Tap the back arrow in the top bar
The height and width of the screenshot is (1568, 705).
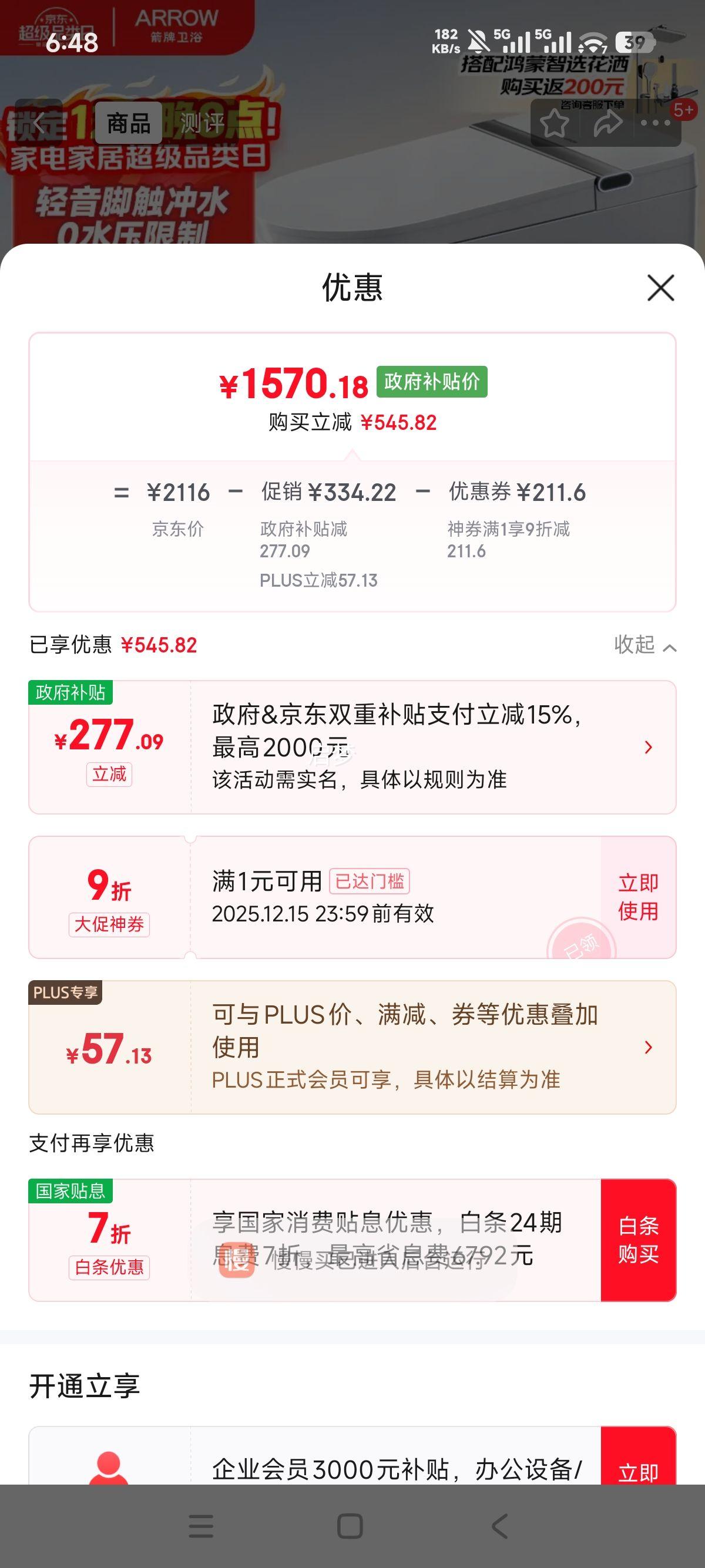pyautogui.click(x=38, y=124)
